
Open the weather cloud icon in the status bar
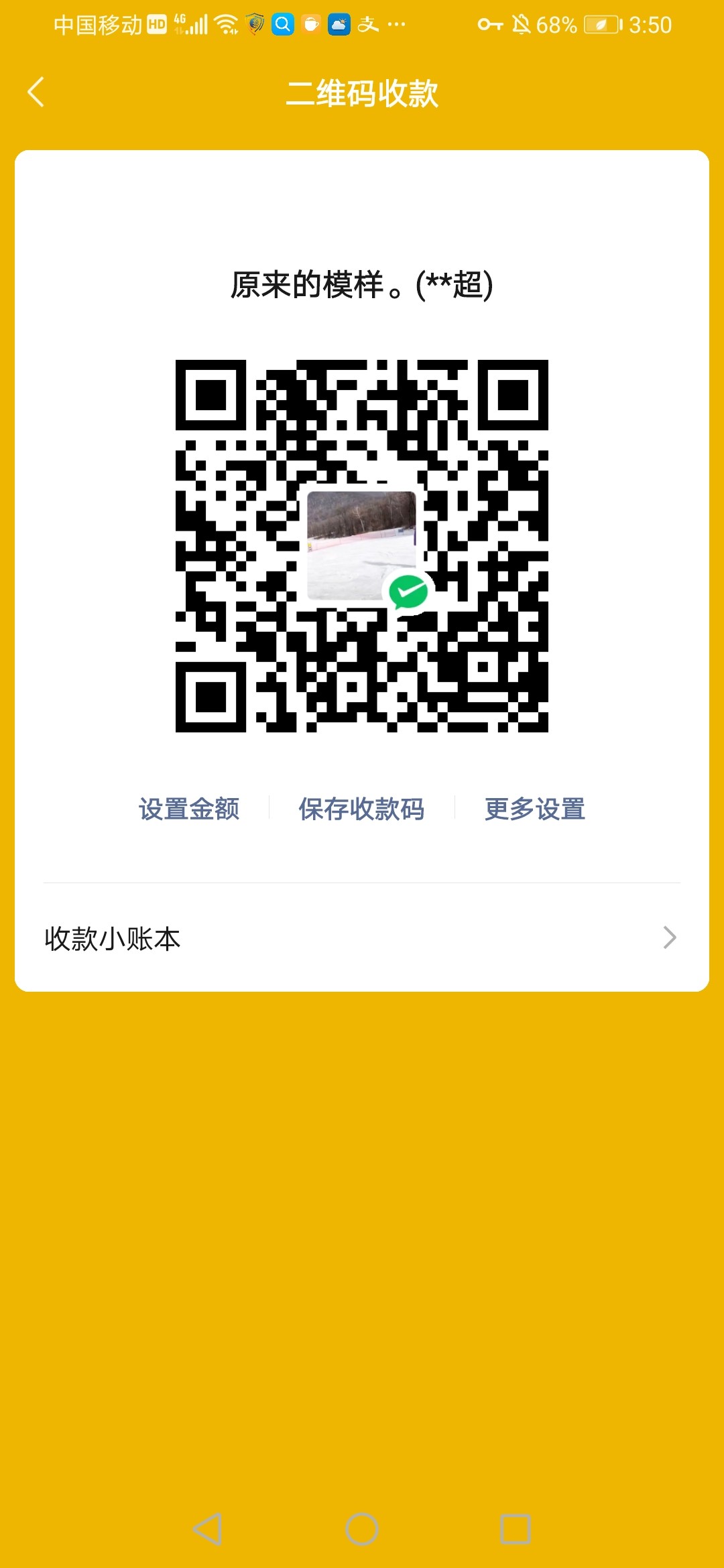(x=339, y=24)
